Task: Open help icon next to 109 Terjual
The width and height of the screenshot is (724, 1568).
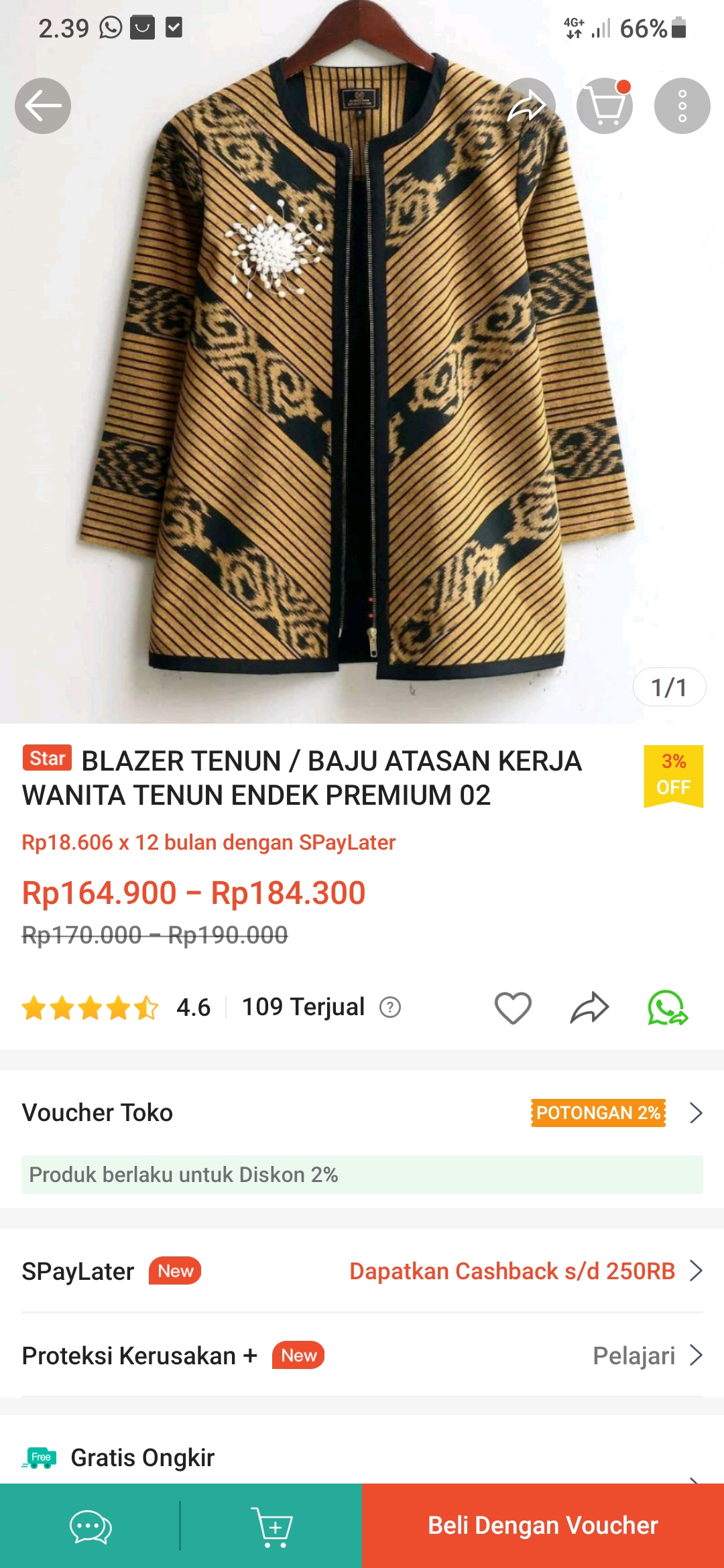Action: point(390,1007)
